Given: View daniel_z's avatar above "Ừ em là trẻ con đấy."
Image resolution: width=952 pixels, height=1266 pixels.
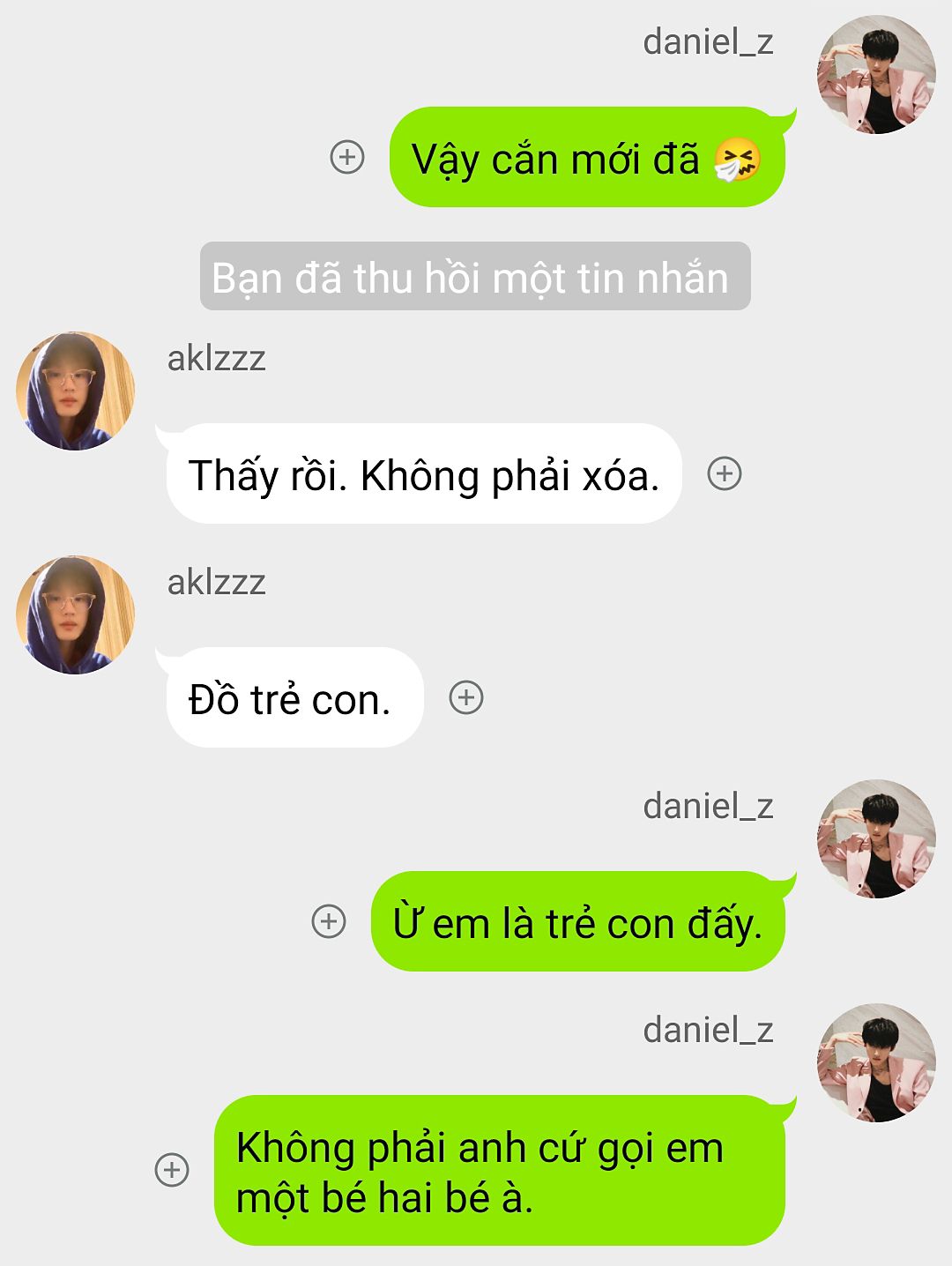Looking at the screenshot, I should pyautogui.click(x=875, y=839).
